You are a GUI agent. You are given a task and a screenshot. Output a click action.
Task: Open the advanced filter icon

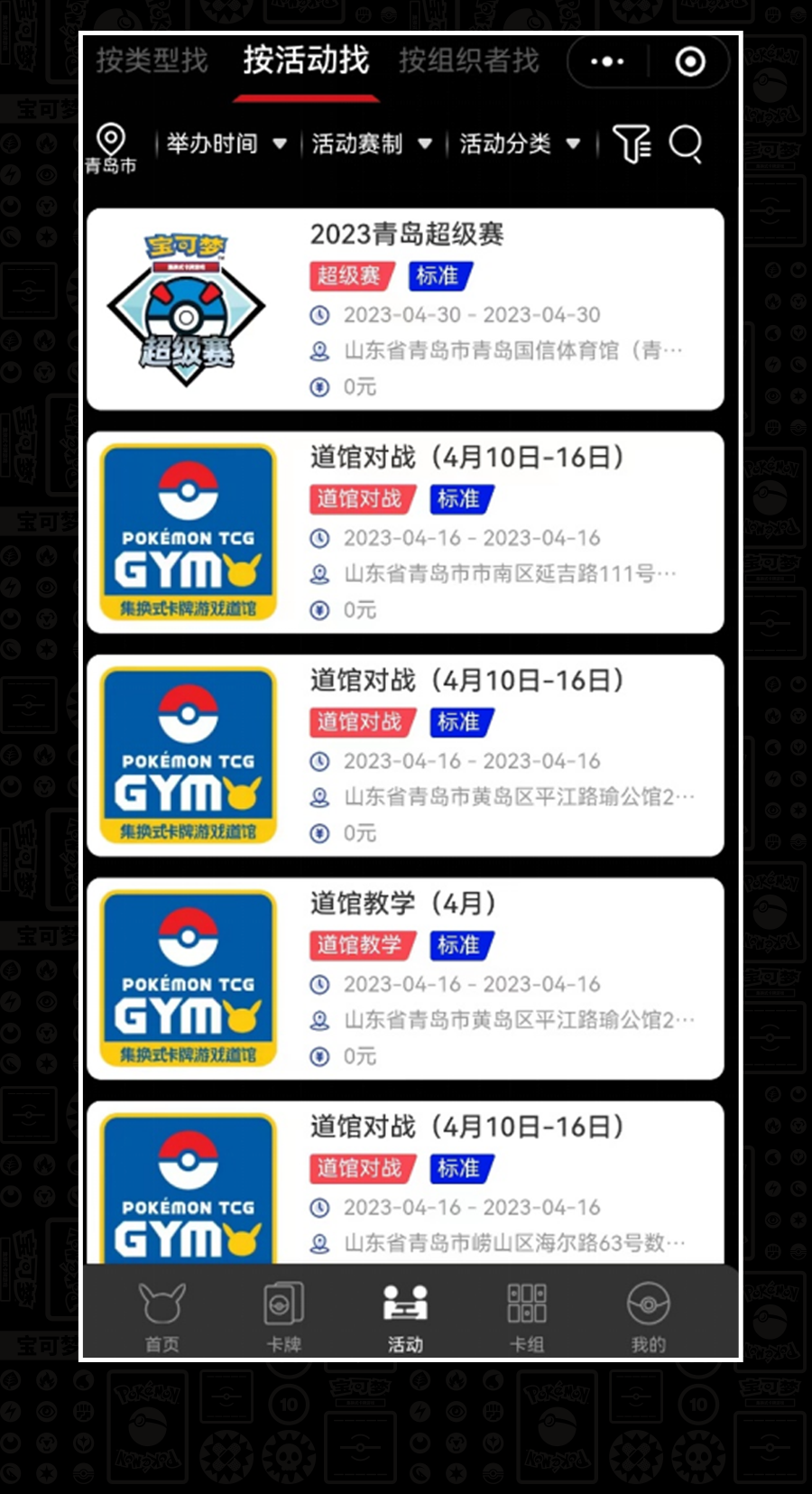point(632,144)
